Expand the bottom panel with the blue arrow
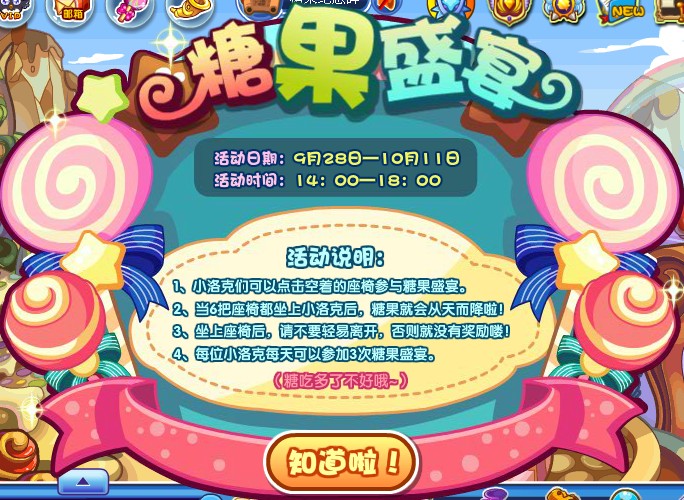Image resolution: width=684 pixels, height=500 pixels. 82,483
